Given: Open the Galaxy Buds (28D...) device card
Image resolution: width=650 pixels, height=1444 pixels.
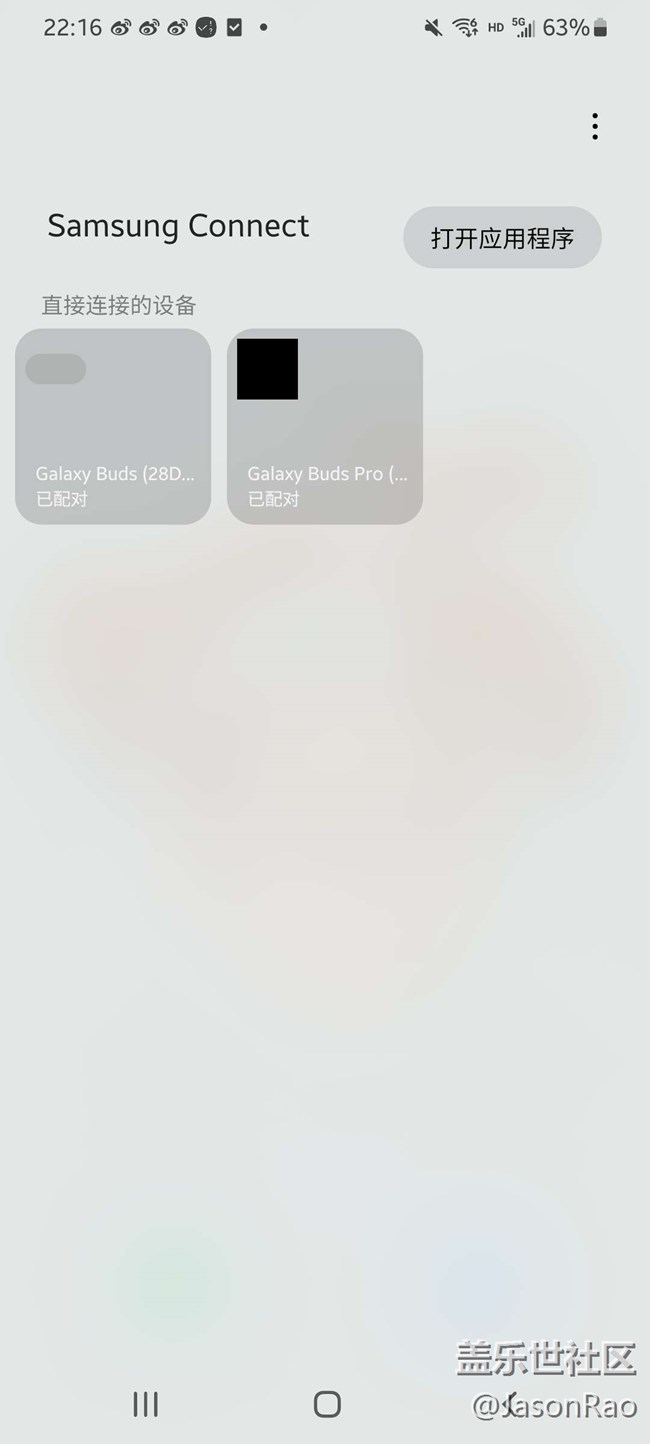Looking at the screenshot, I should click(x=113, y=426).
